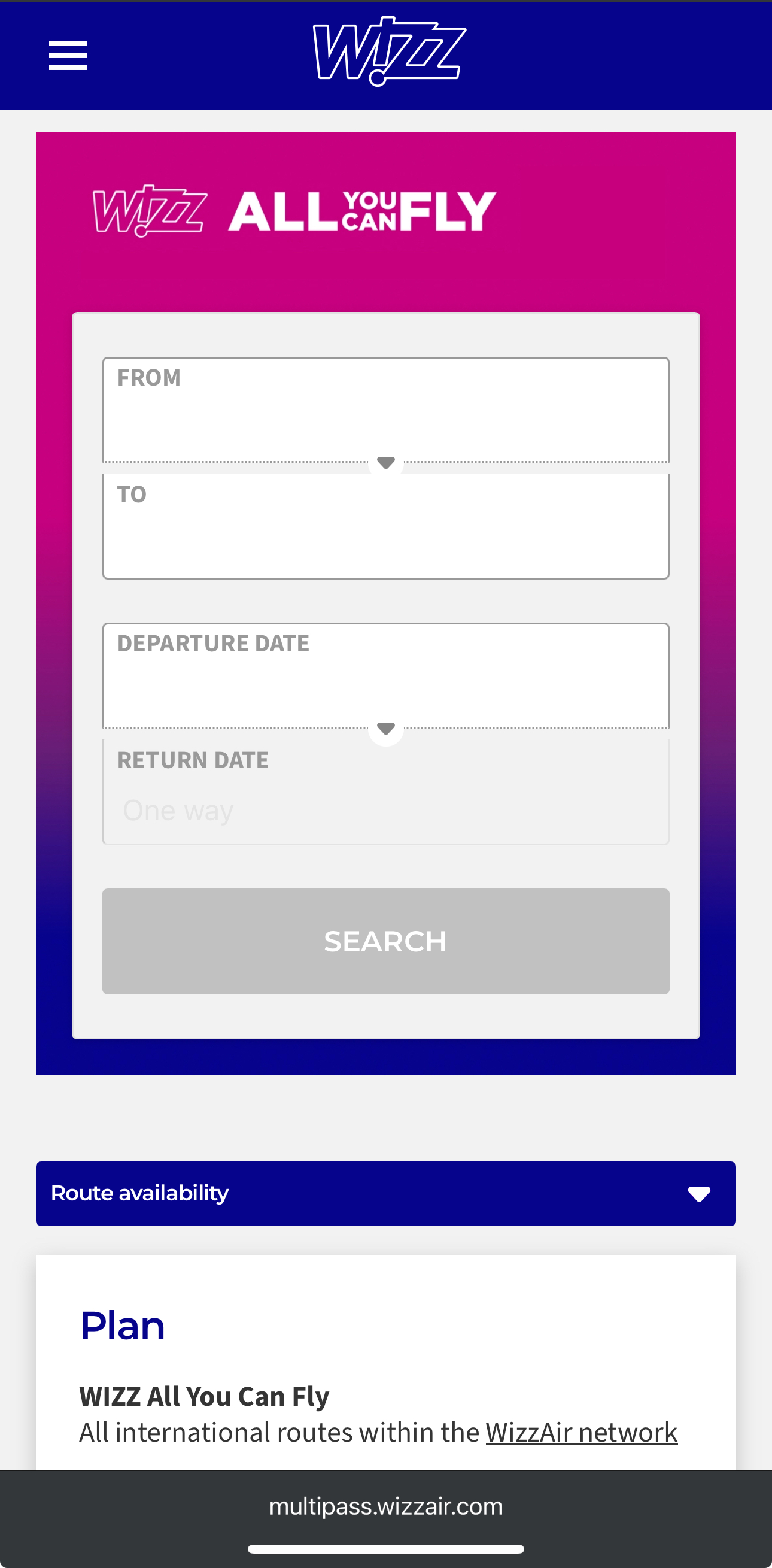Tap the TO destination field
Image resolution: width=772 pixels, height=1568 pixels.
pos(385,526)
